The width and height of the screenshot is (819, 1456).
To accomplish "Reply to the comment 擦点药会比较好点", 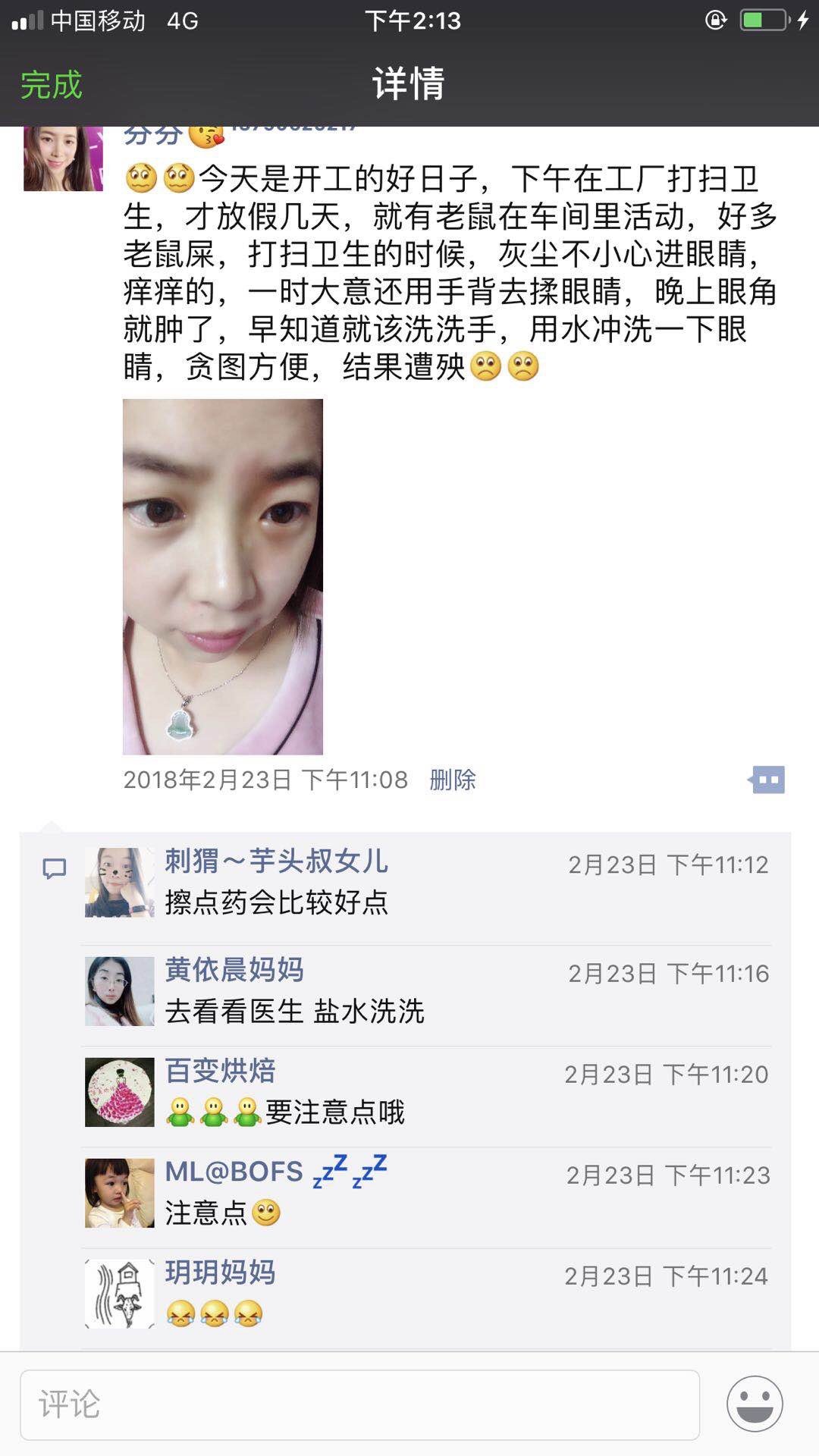I will [x=276, y=902].
